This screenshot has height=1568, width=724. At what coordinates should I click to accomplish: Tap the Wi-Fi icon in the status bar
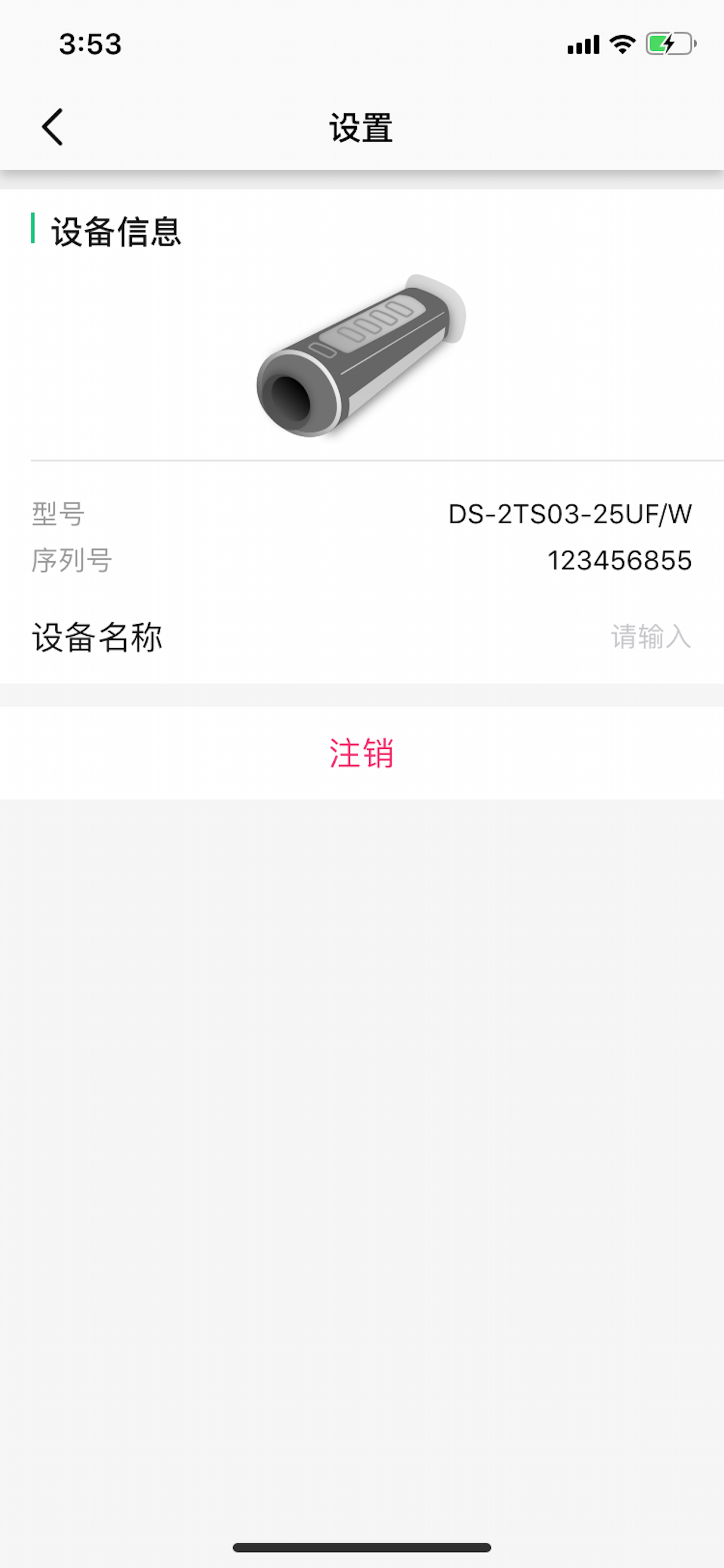(x=621, y=43)
